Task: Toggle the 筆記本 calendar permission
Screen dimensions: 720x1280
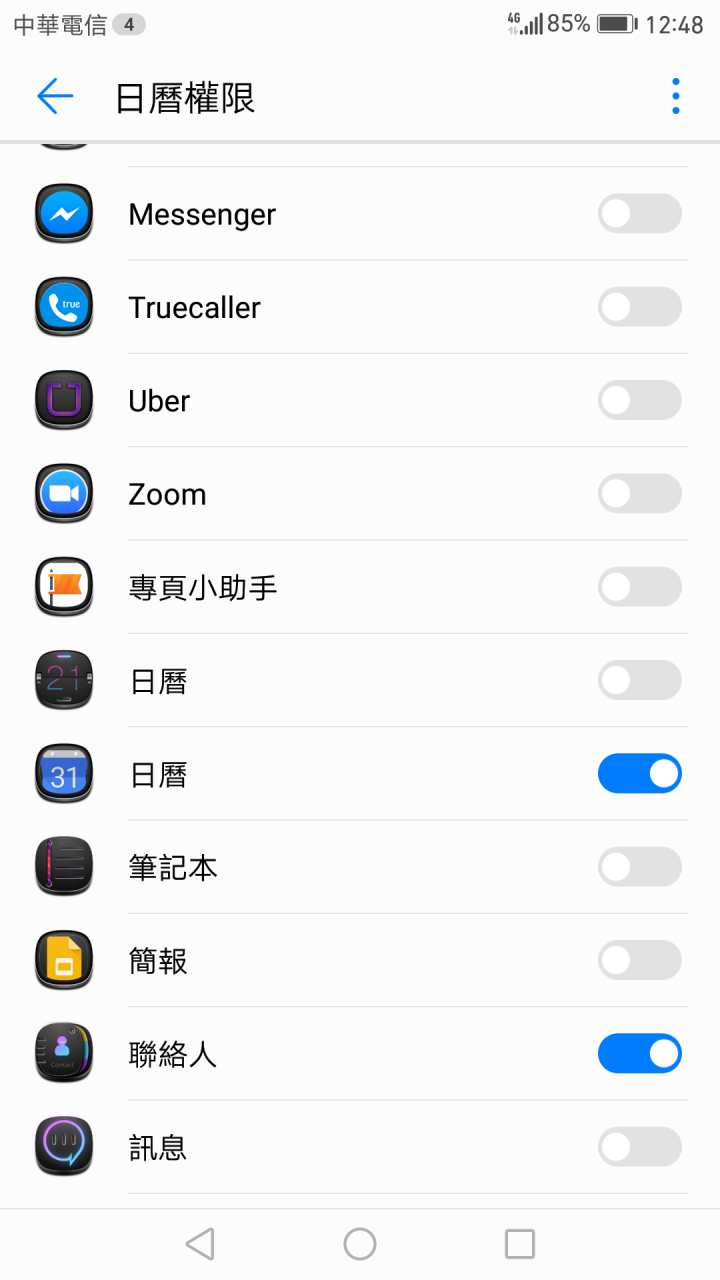Action: click(x=640, y=867)
